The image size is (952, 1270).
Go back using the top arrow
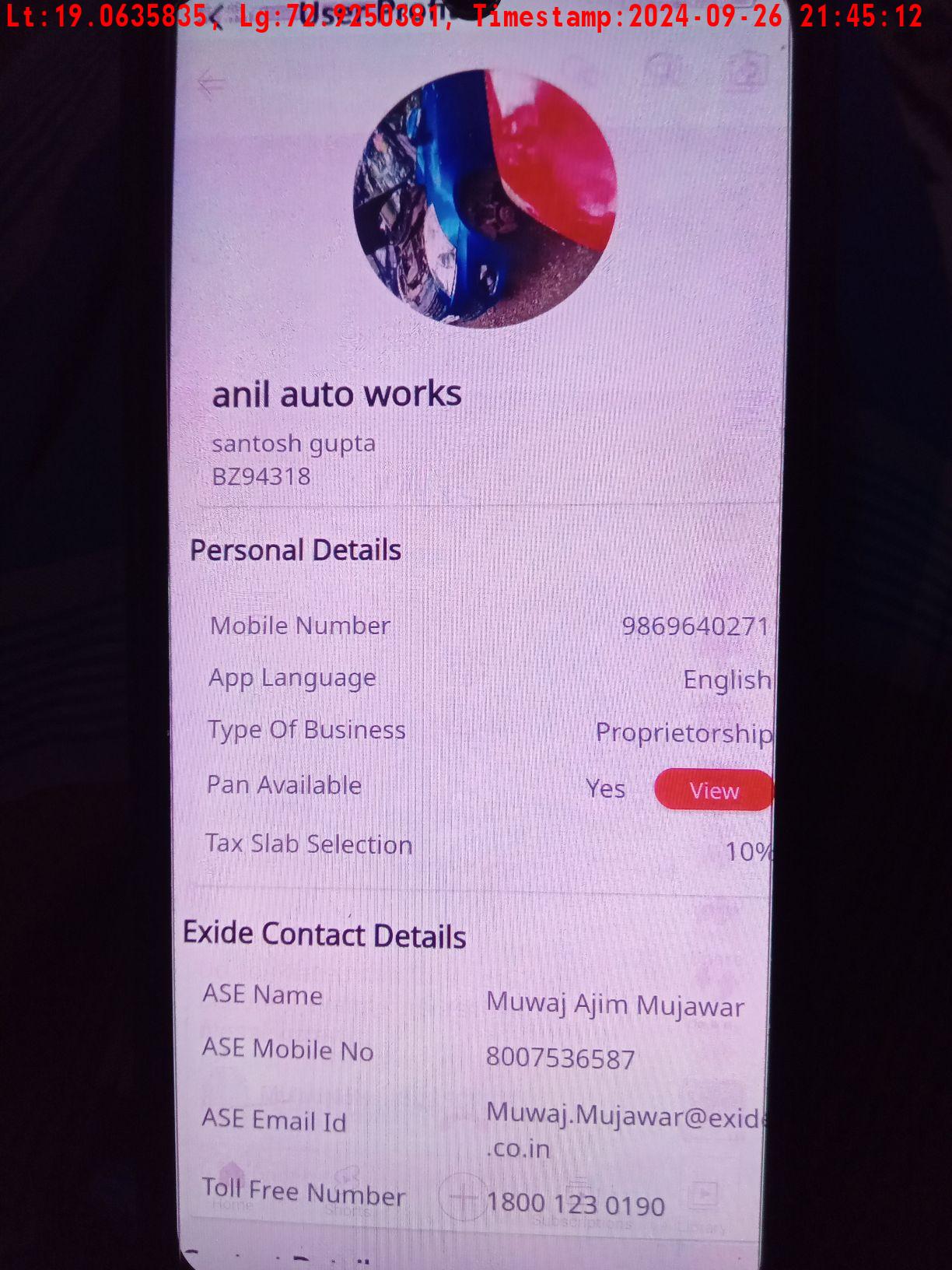click(x=211, y=82)
